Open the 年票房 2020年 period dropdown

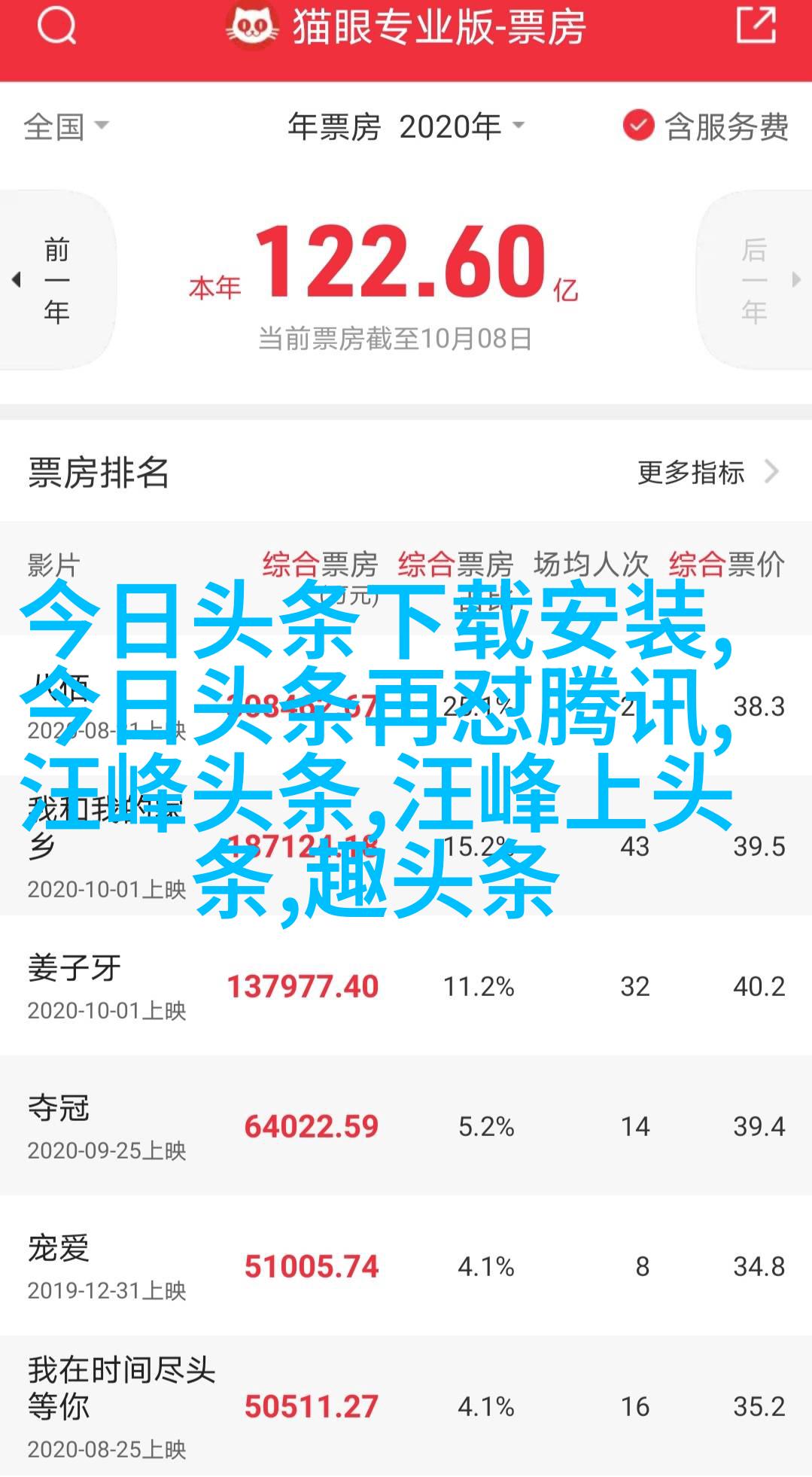point(406,126)
